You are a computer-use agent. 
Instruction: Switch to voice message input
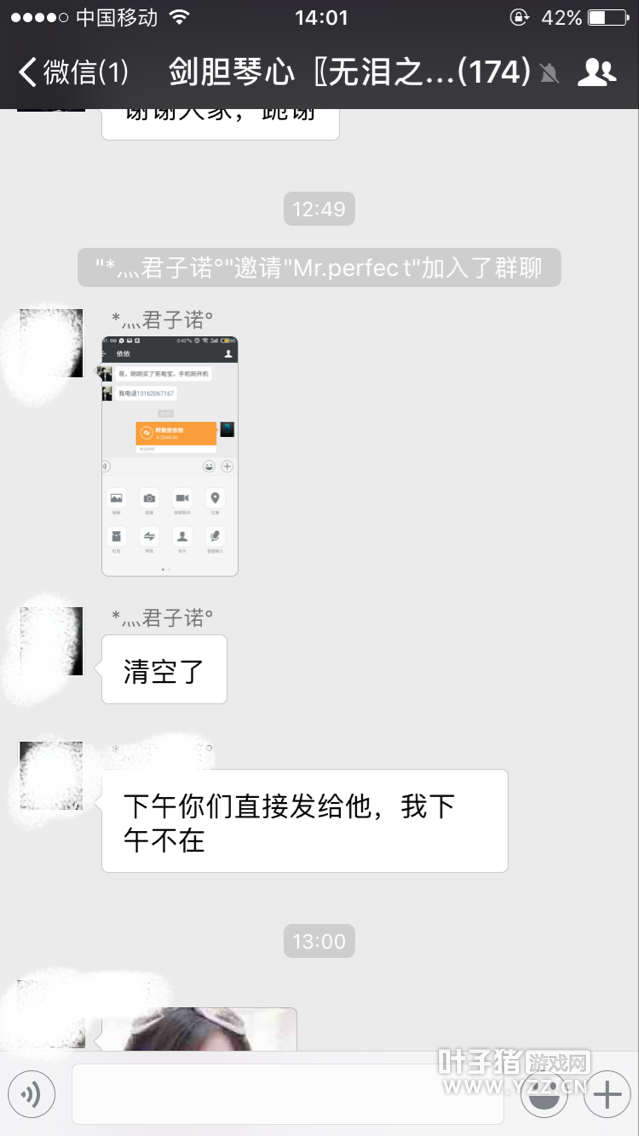click(31, 1095)
